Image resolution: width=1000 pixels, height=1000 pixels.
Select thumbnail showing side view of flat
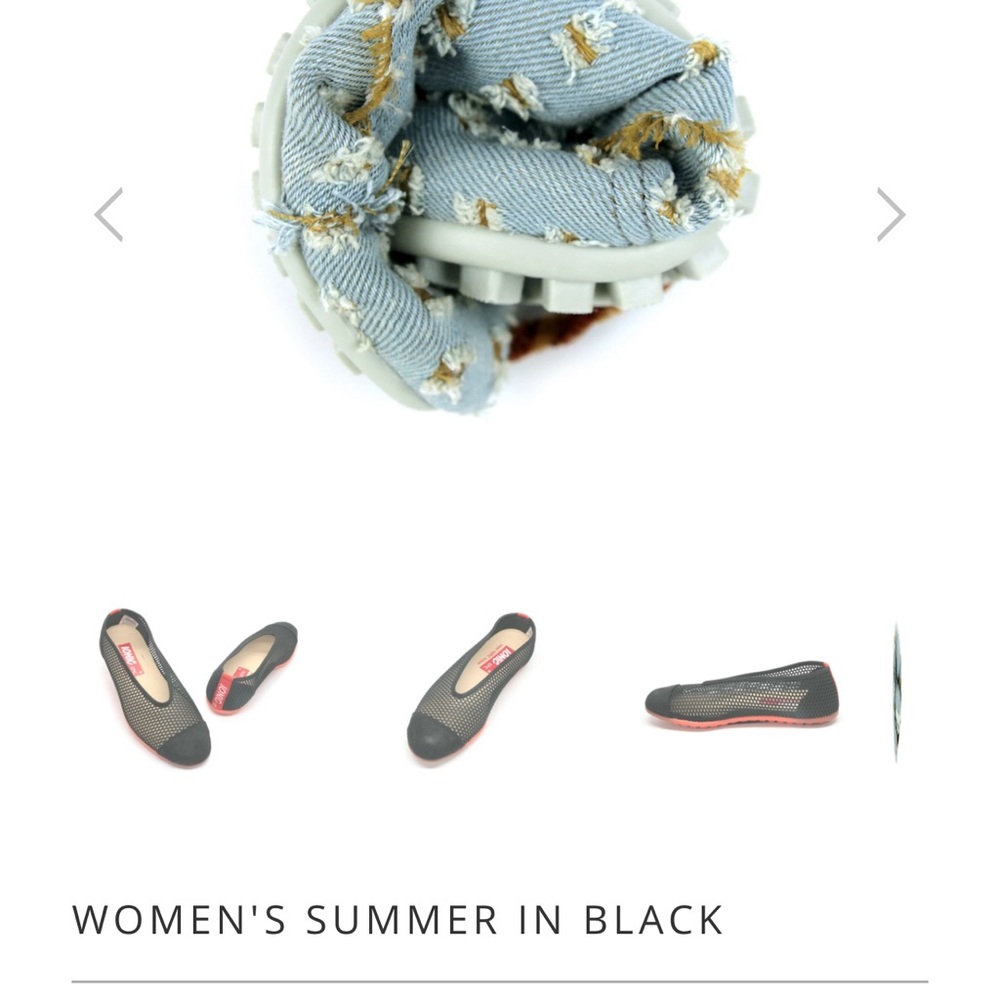[x=741, y=694]
